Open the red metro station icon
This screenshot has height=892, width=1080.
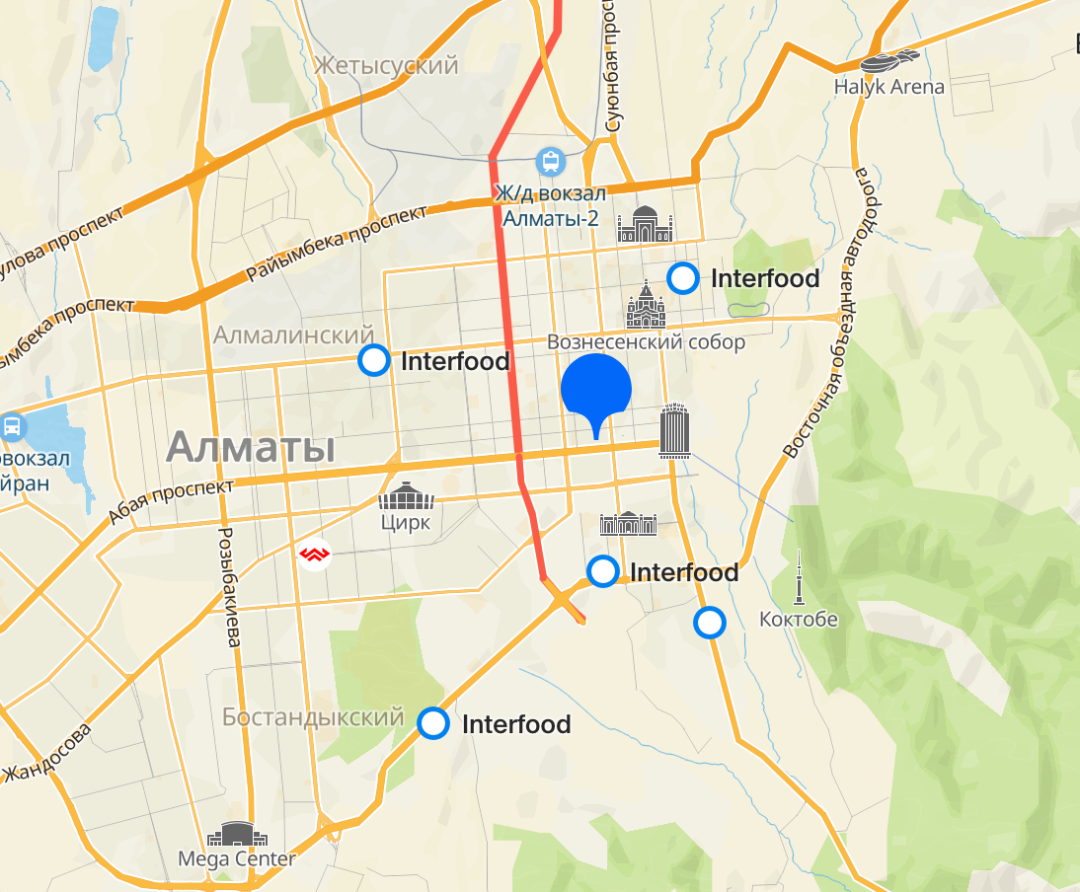coord(314,554)
